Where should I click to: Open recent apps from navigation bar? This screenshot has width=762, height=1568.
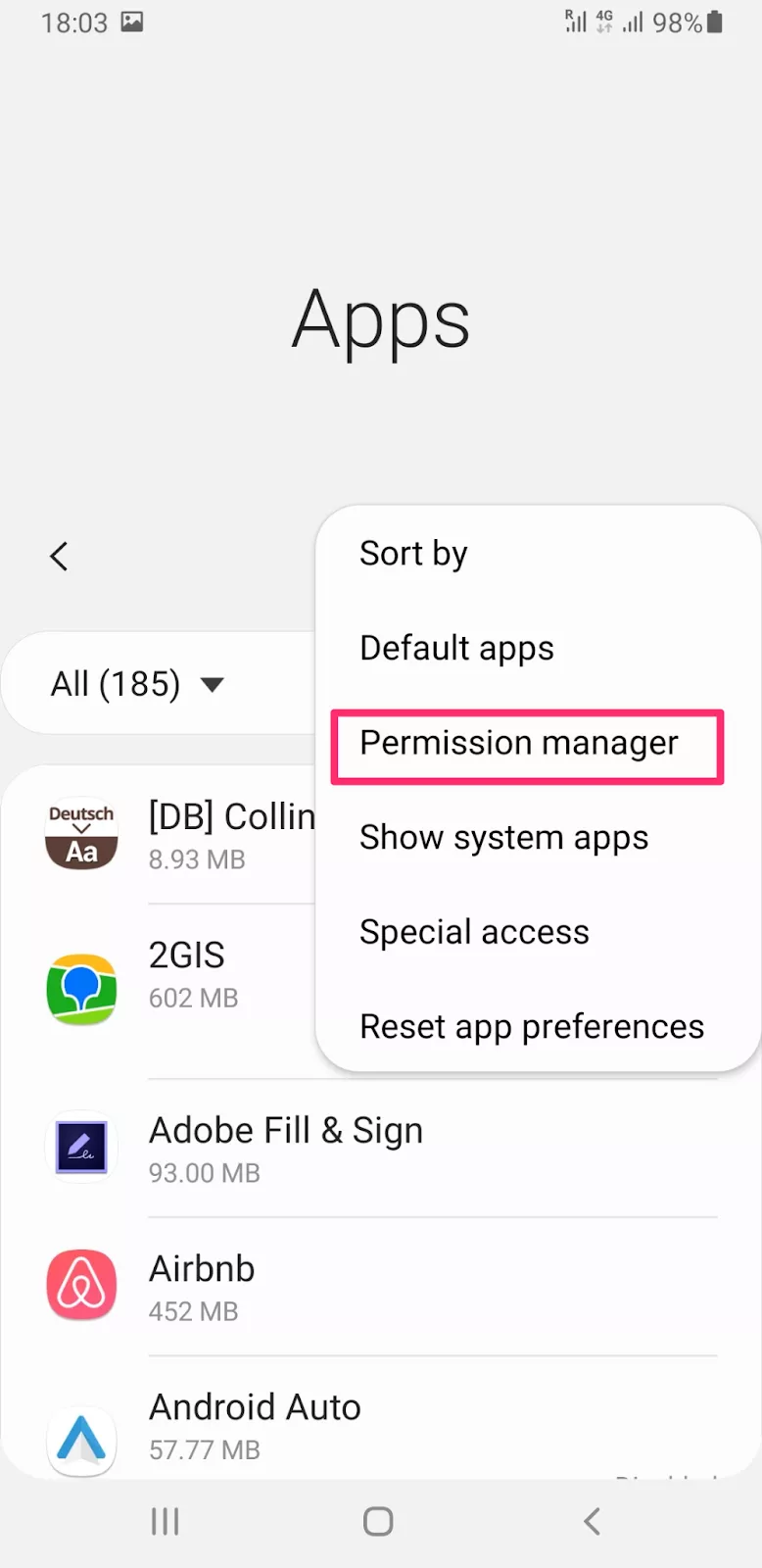click(x=165, y=1521)
